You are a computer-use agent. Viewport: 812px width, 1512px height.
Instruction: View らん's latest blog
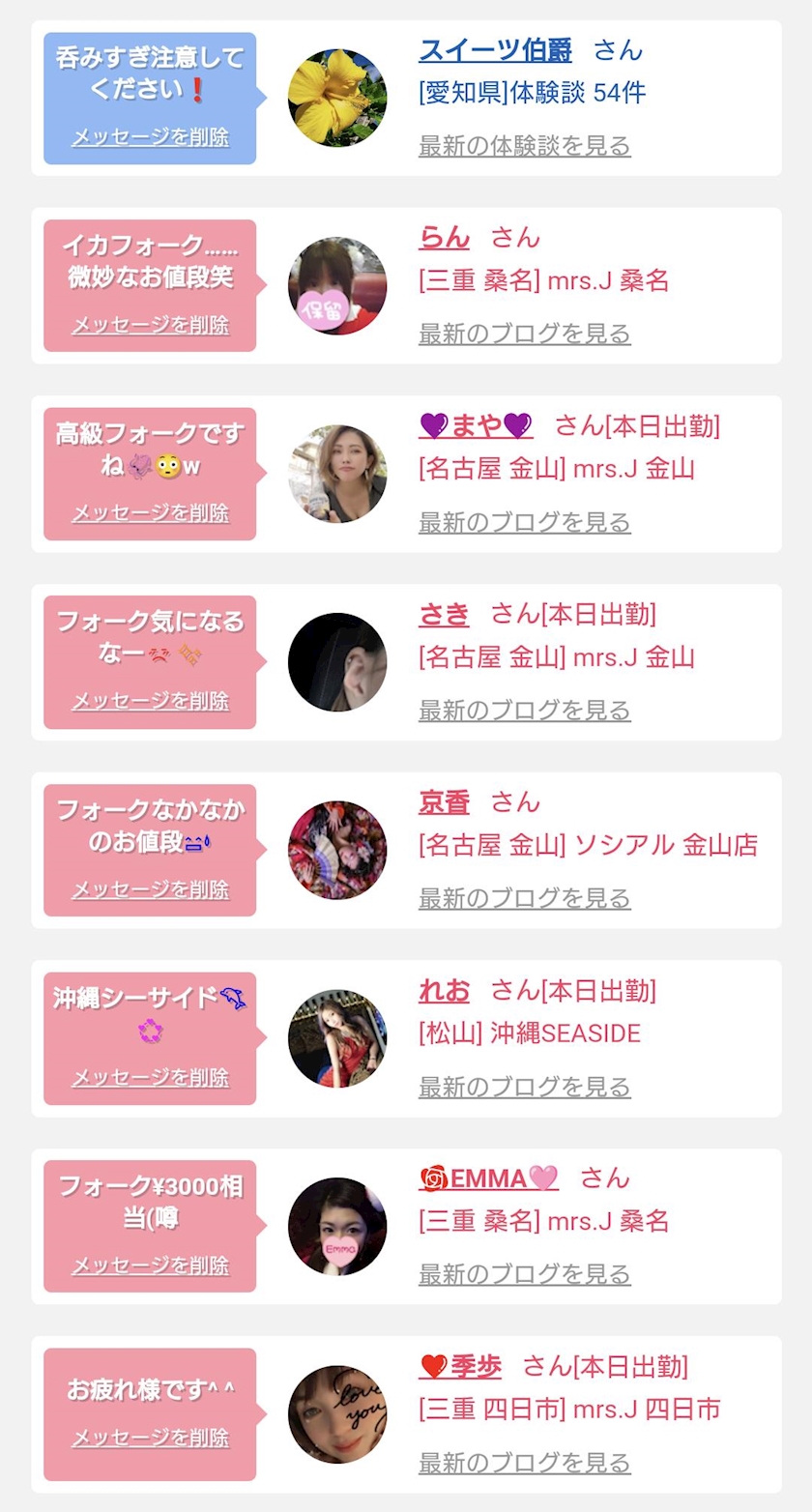click(524, 334)
